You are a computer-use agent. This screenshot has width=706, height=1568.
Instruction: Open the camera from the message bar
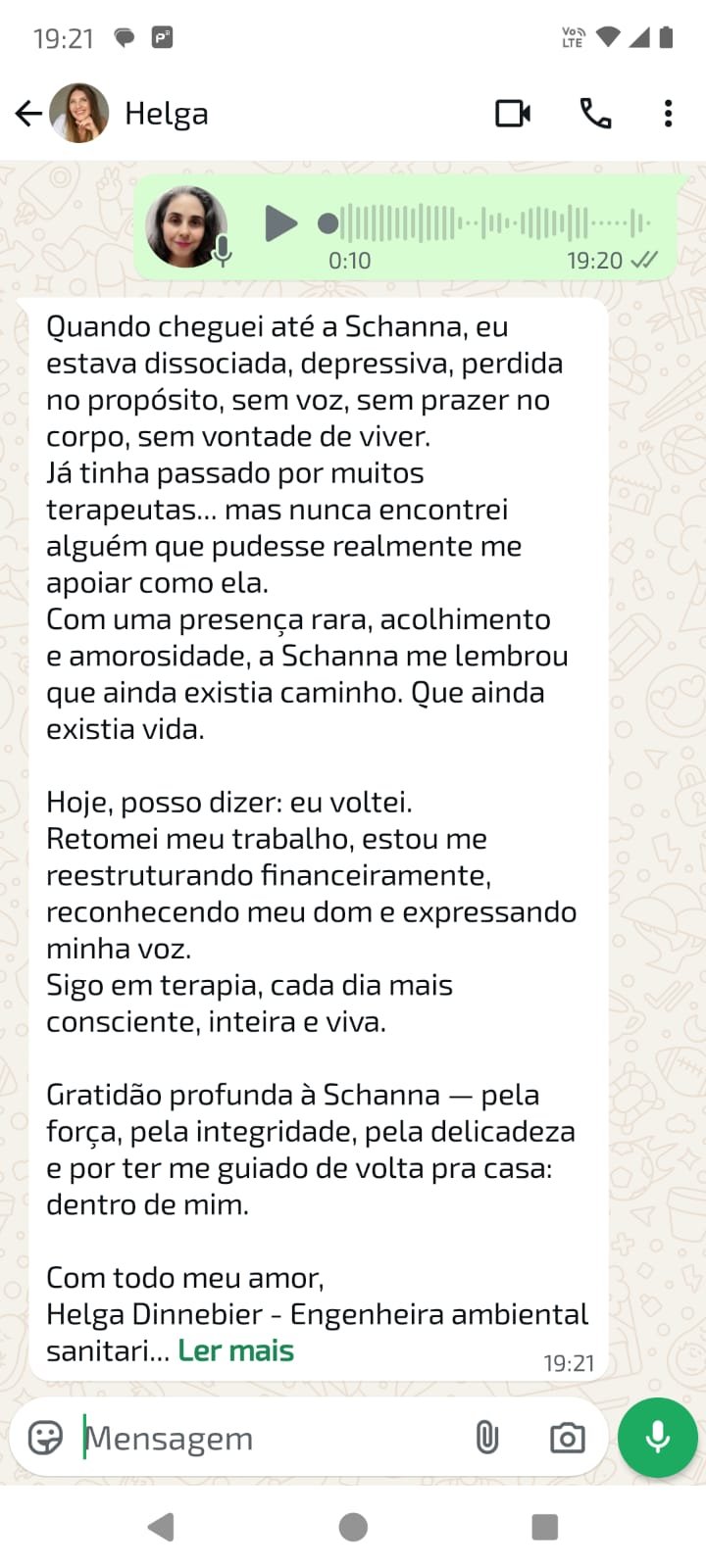click(567, 1438)
